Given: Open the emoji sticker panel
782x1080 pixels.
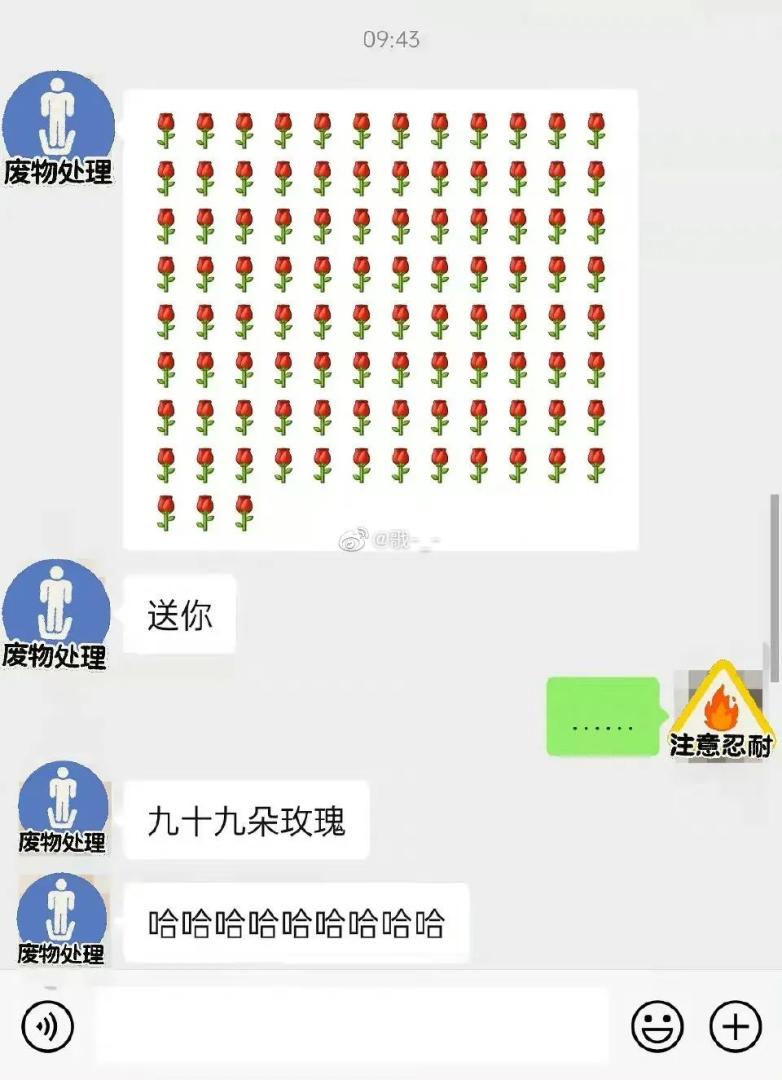Looking at the screenshot, I should pos(657,1026).
